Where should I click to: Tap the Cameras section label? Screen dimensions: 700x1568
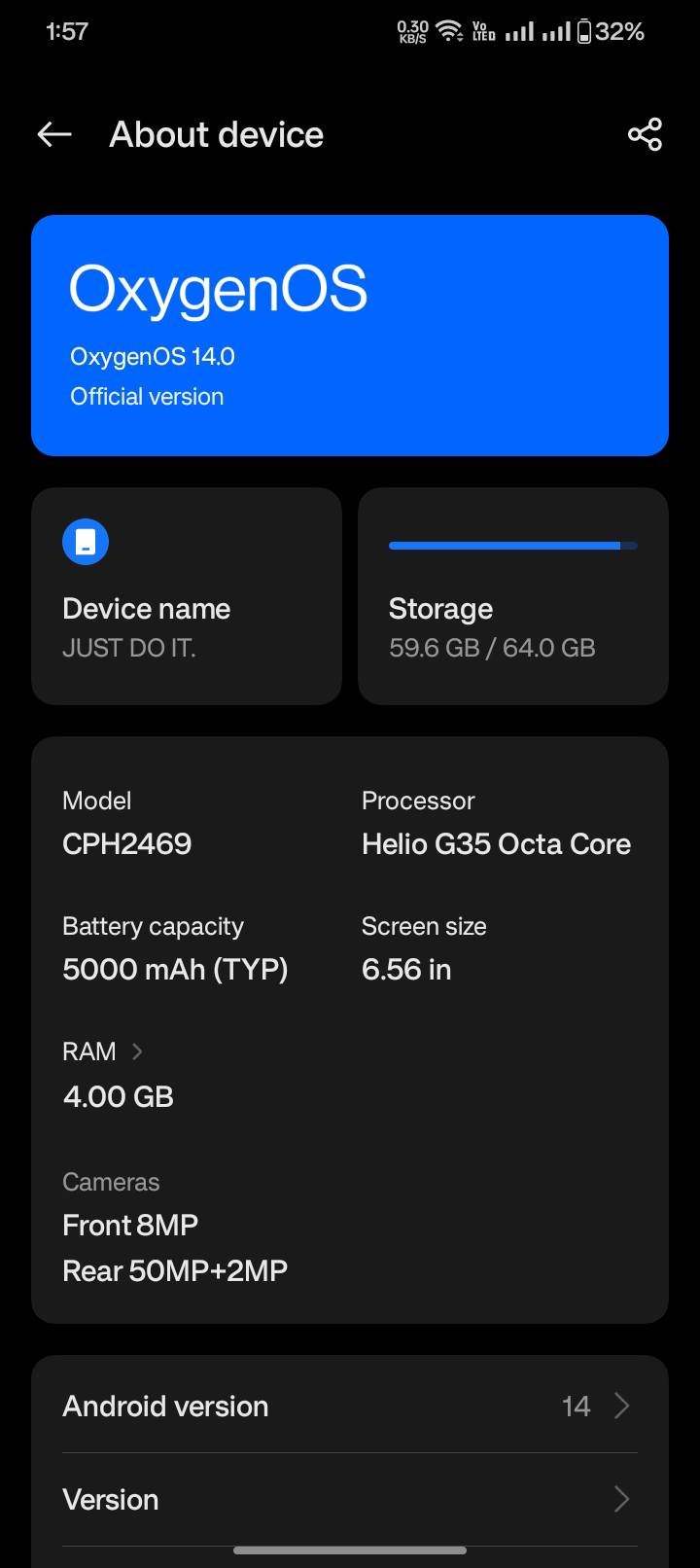coord(111,1181)
